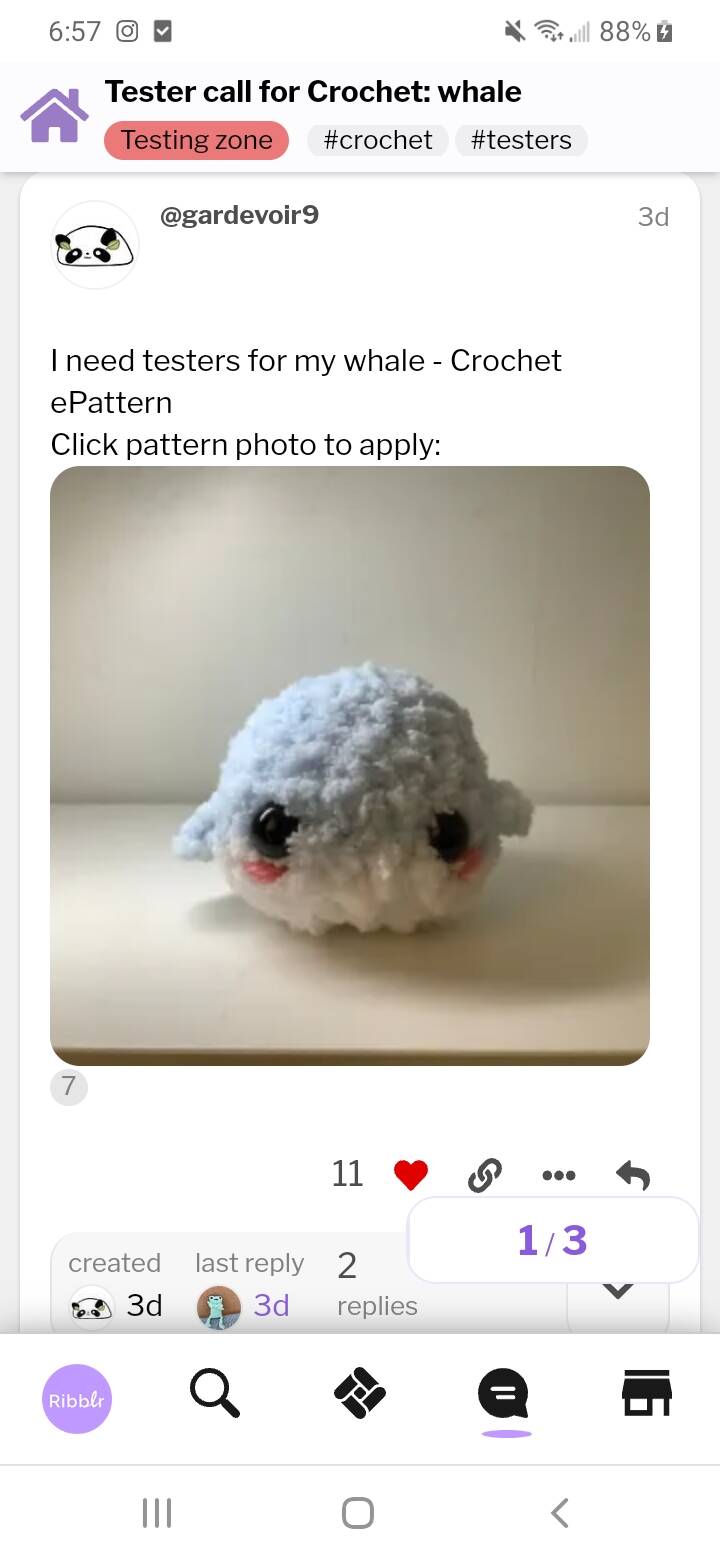Open the search tab
Screen dimensions: 720x1560
click(x=214, y=1393)
